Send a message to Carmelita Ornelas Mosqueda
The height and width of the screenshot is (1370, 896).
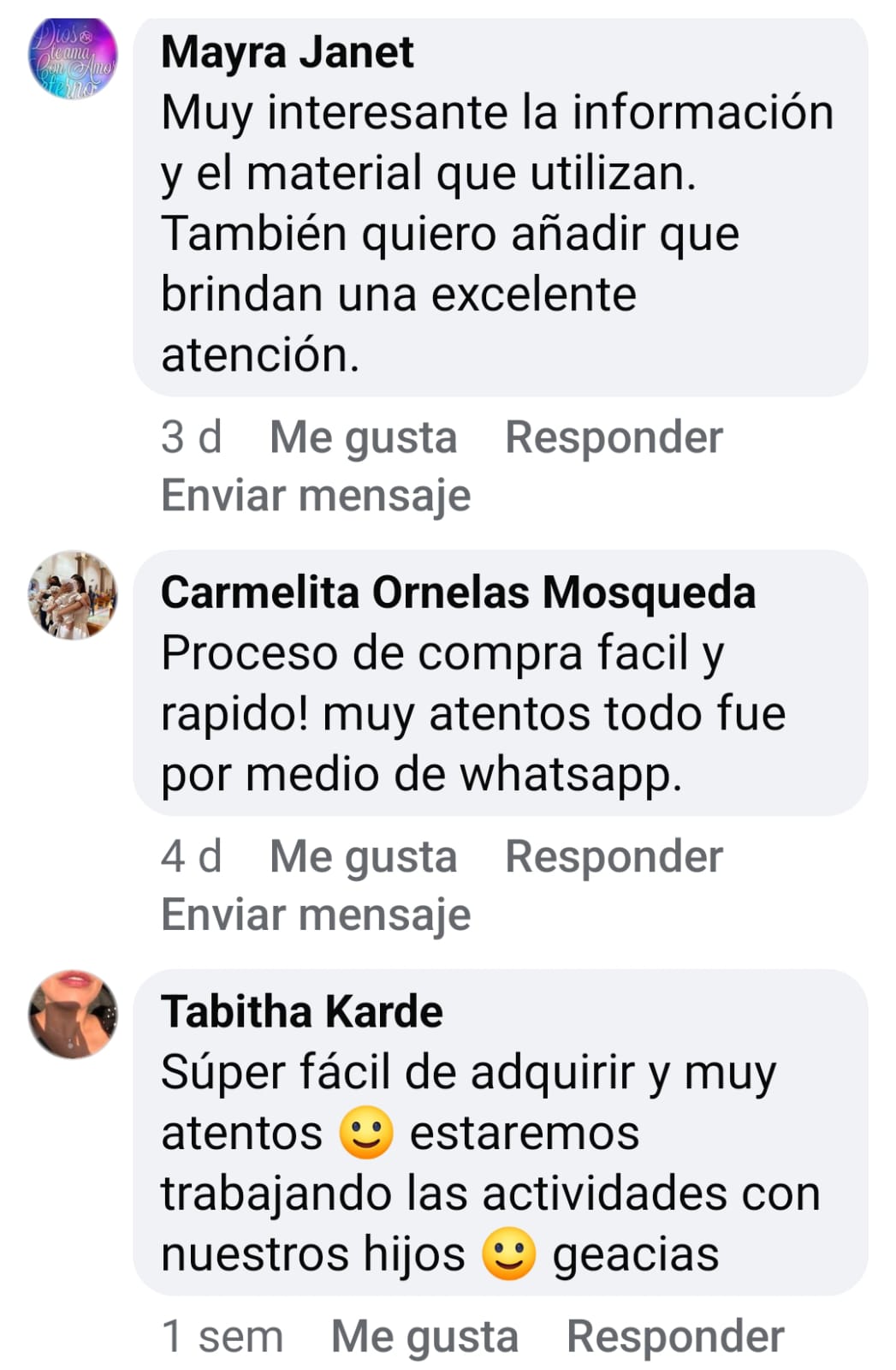click(x=316, y=914)
